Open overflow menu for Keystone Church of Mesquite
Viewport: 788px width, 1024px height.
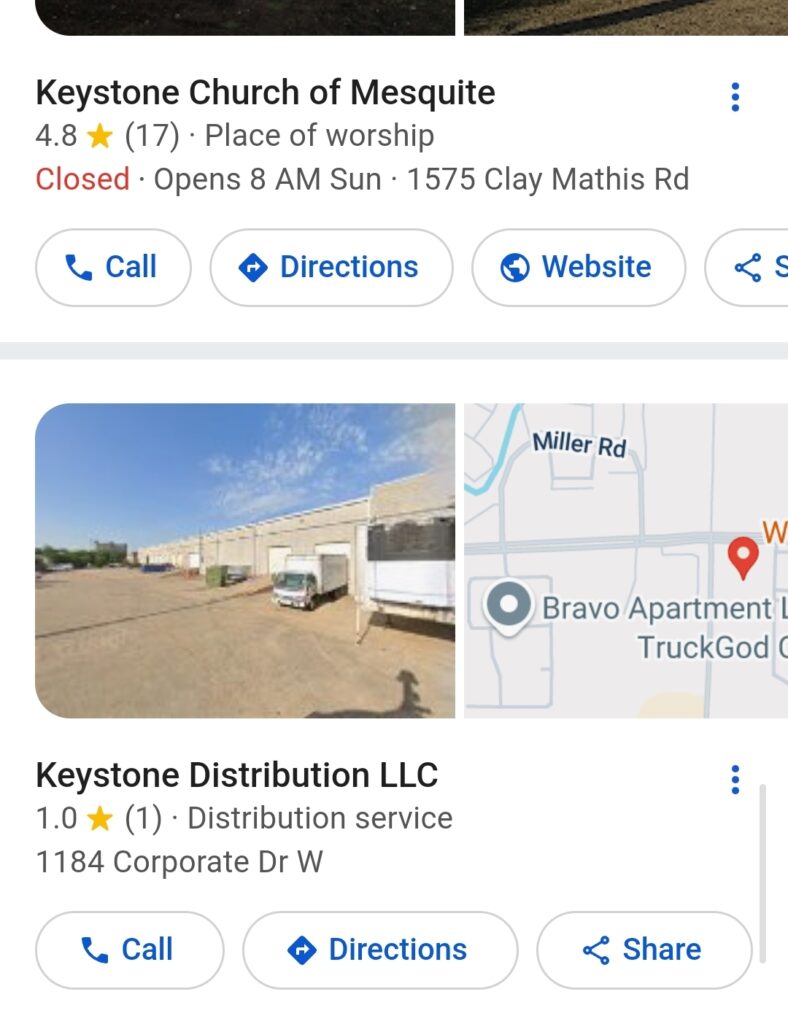(735, 97)
